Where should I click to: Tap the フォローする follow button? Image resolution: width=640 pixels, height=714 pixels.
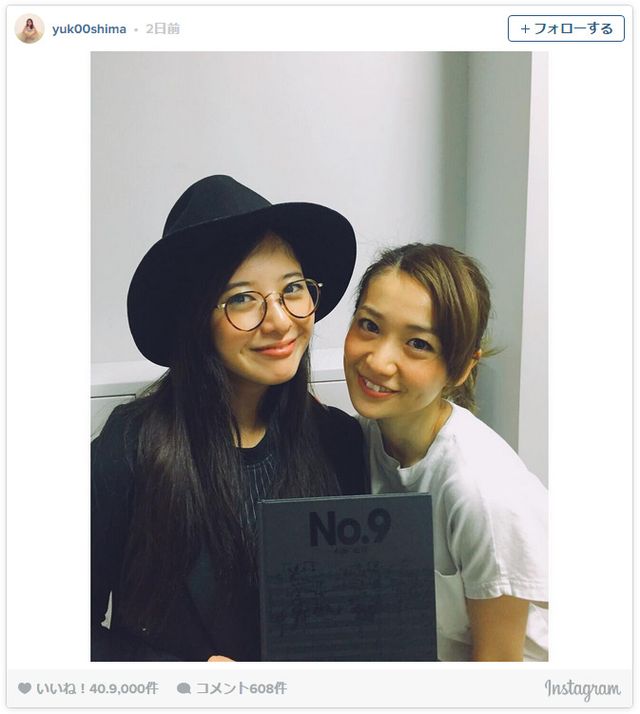coord(566,28)
